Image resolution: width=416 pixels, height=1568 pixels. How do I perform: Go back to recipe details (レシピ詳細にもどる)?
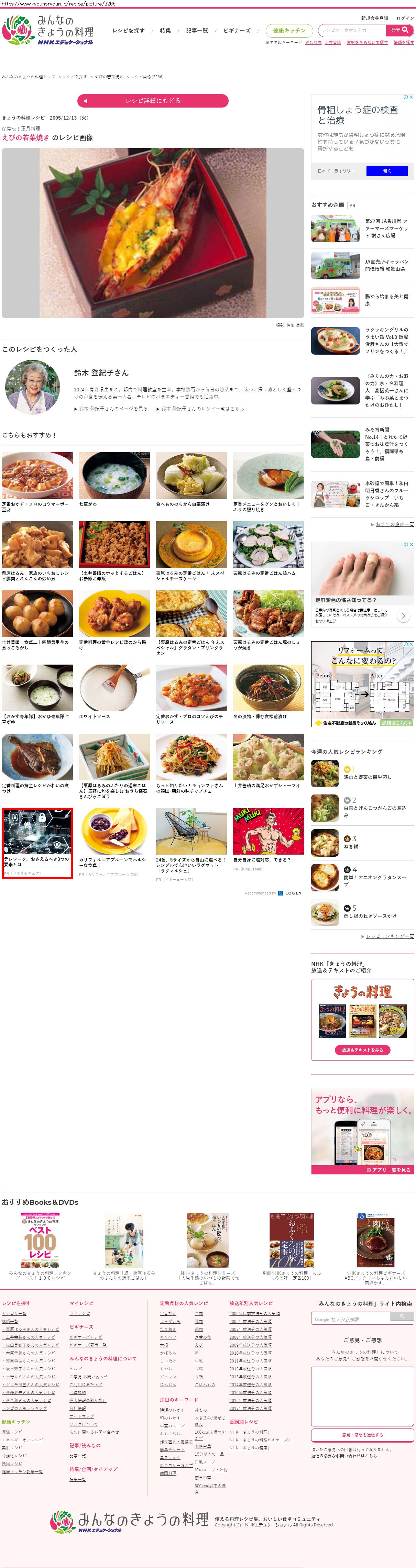tap(152, 100)
